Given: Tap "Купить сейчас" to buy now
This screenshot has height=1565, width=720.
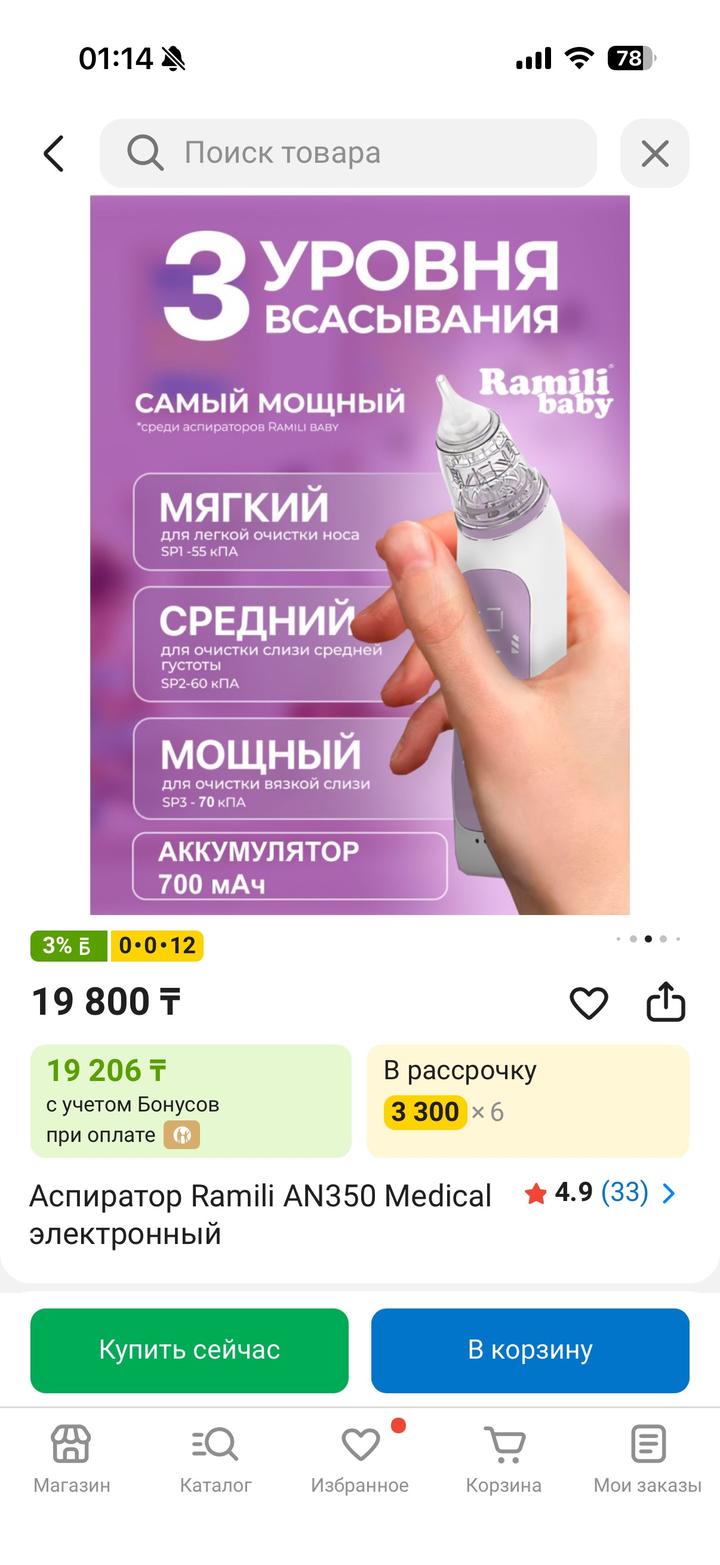Looking at the screenshot, I should coord(189,1350).
